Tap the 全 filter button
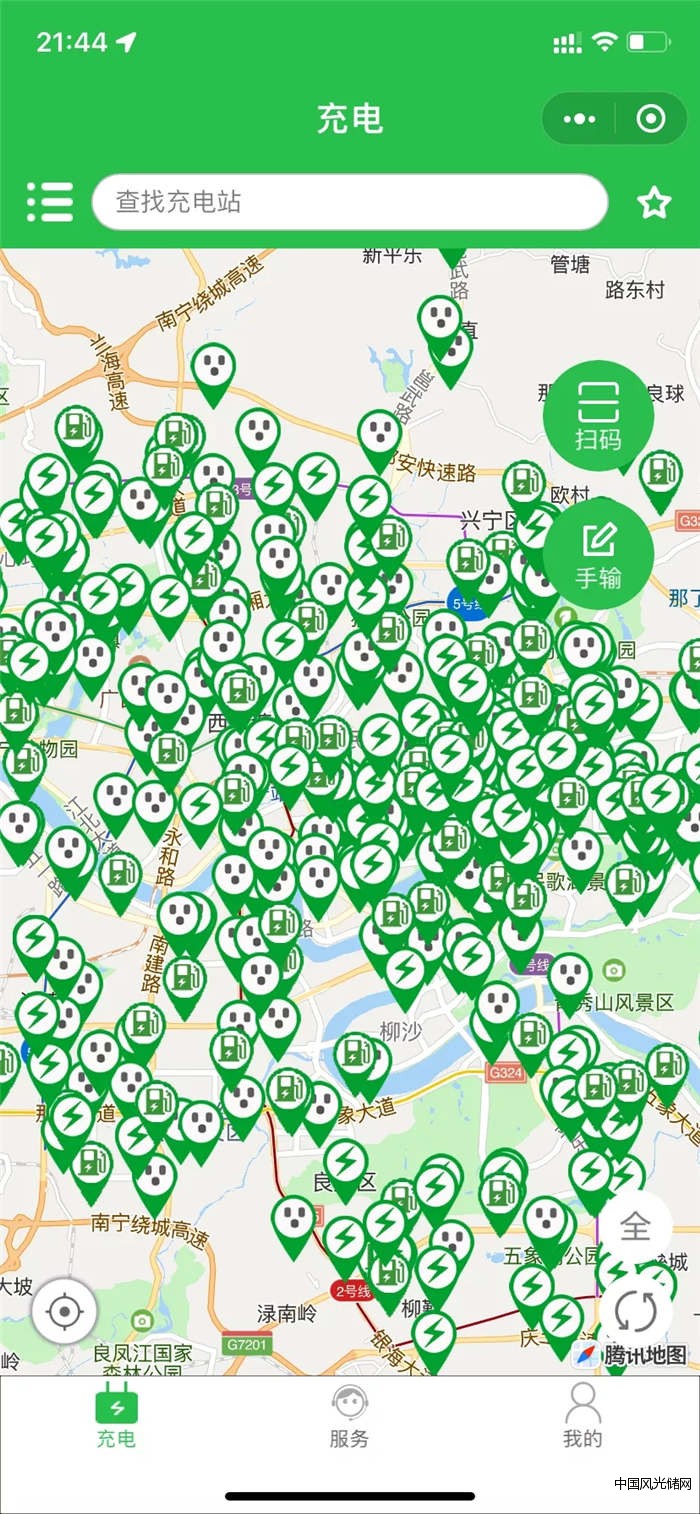700x1514 pixels. click(x=635, y=1227)
